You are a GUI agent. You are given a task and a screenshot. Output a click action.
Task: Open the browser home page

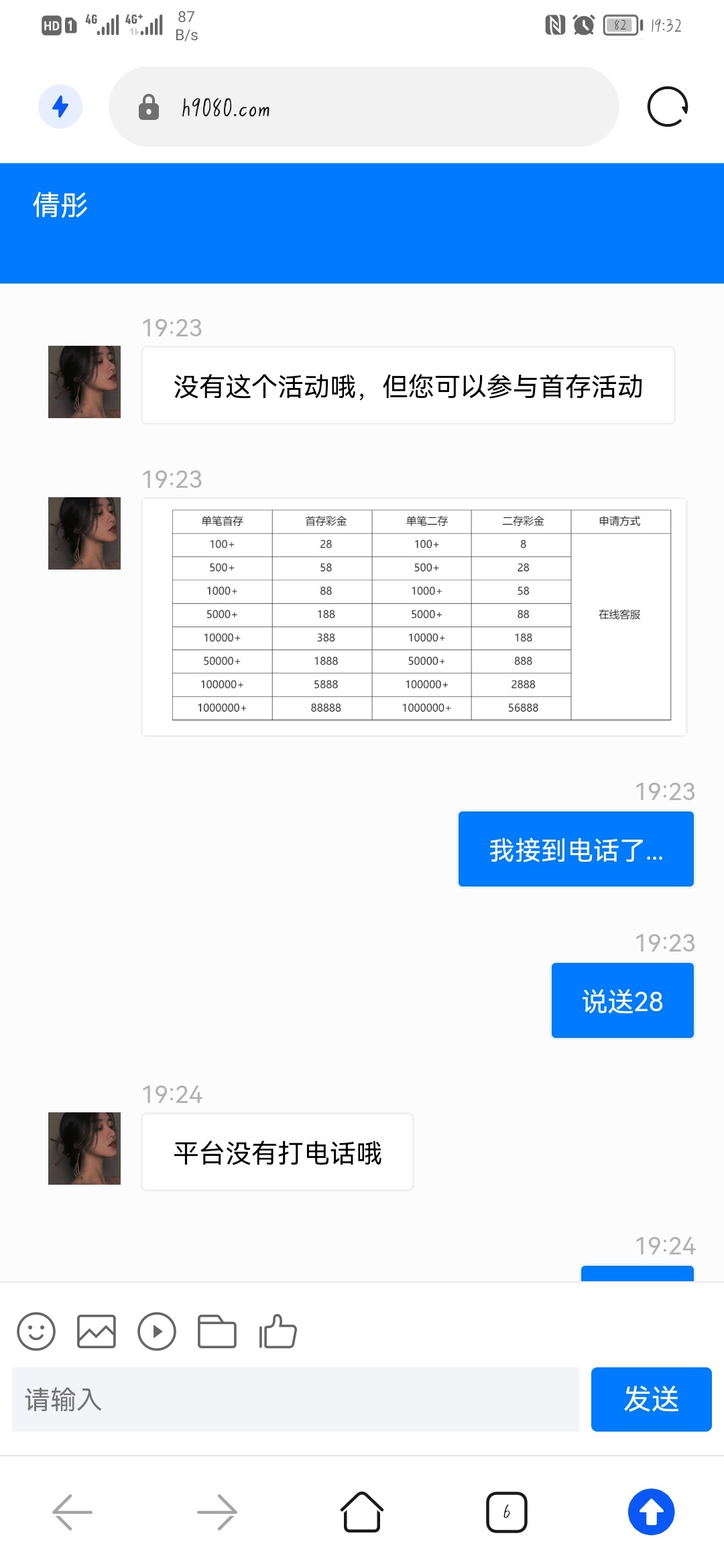[x=362, y=1512]
